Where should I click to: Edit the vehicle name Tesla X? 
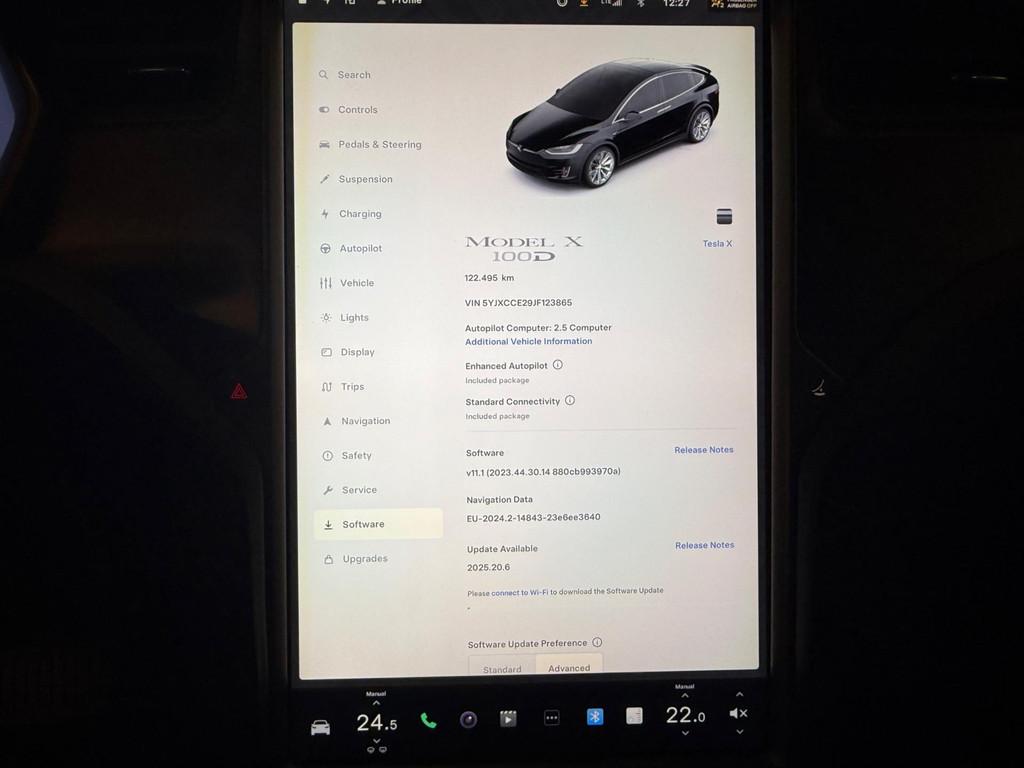coord(717,244)
